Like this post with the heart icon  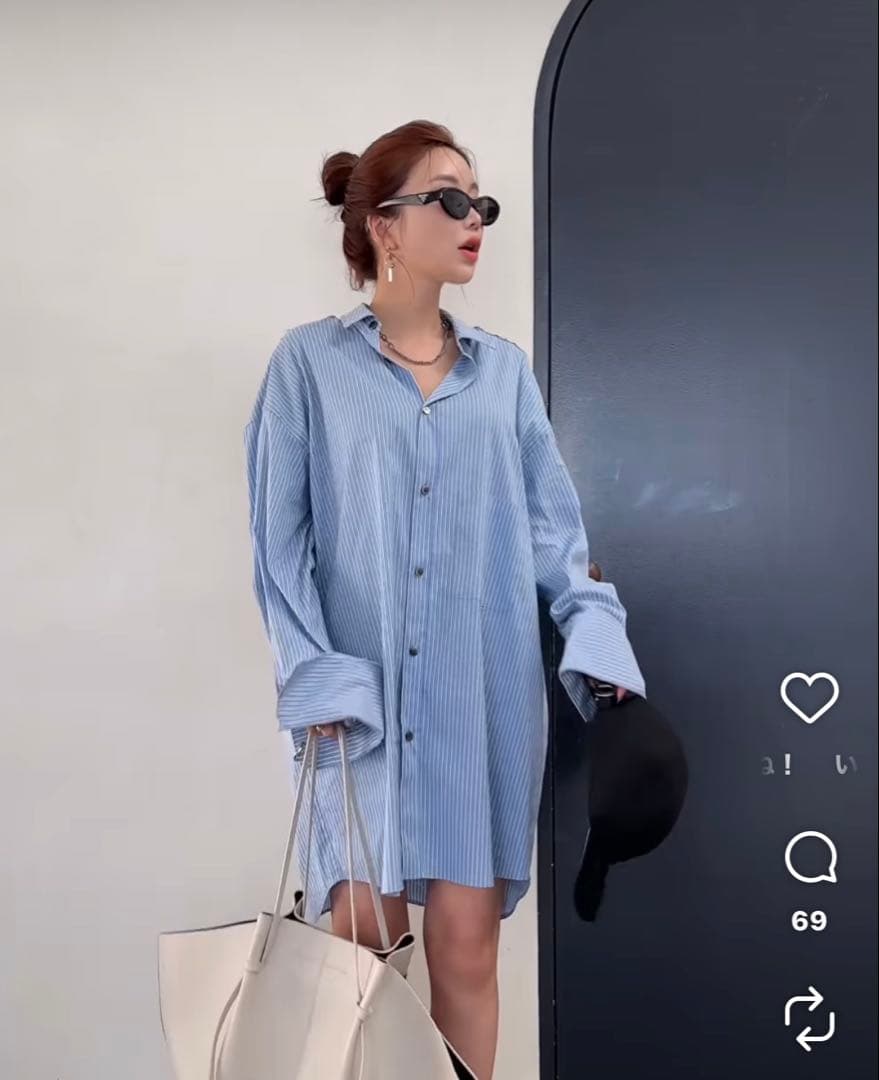click(809, 697)
